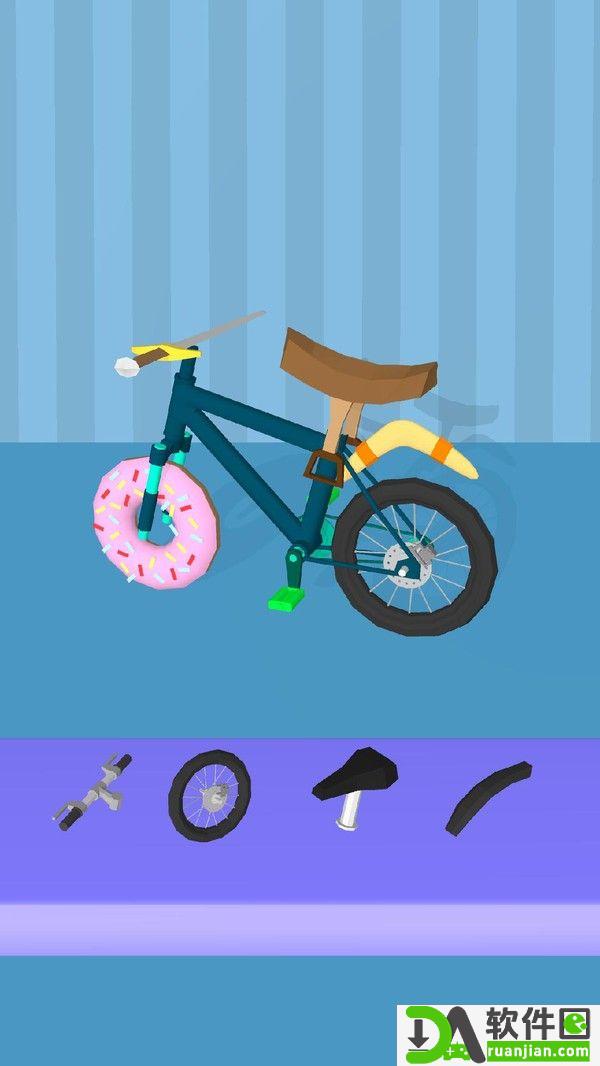
Task: Choose the black saddle seat part
Action: [353, 785]
